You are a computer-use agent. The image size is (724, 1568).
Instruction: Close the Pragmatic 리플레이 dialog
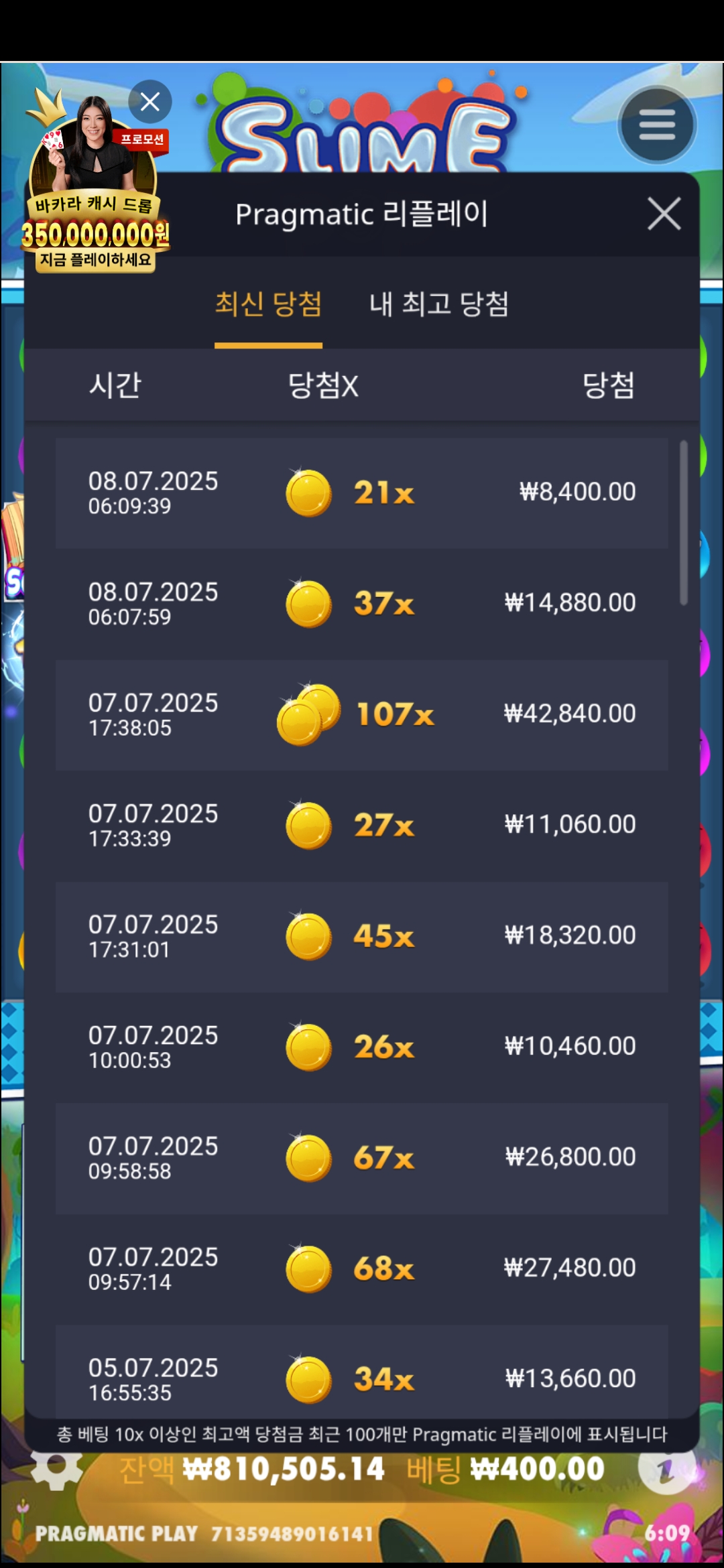664,214
